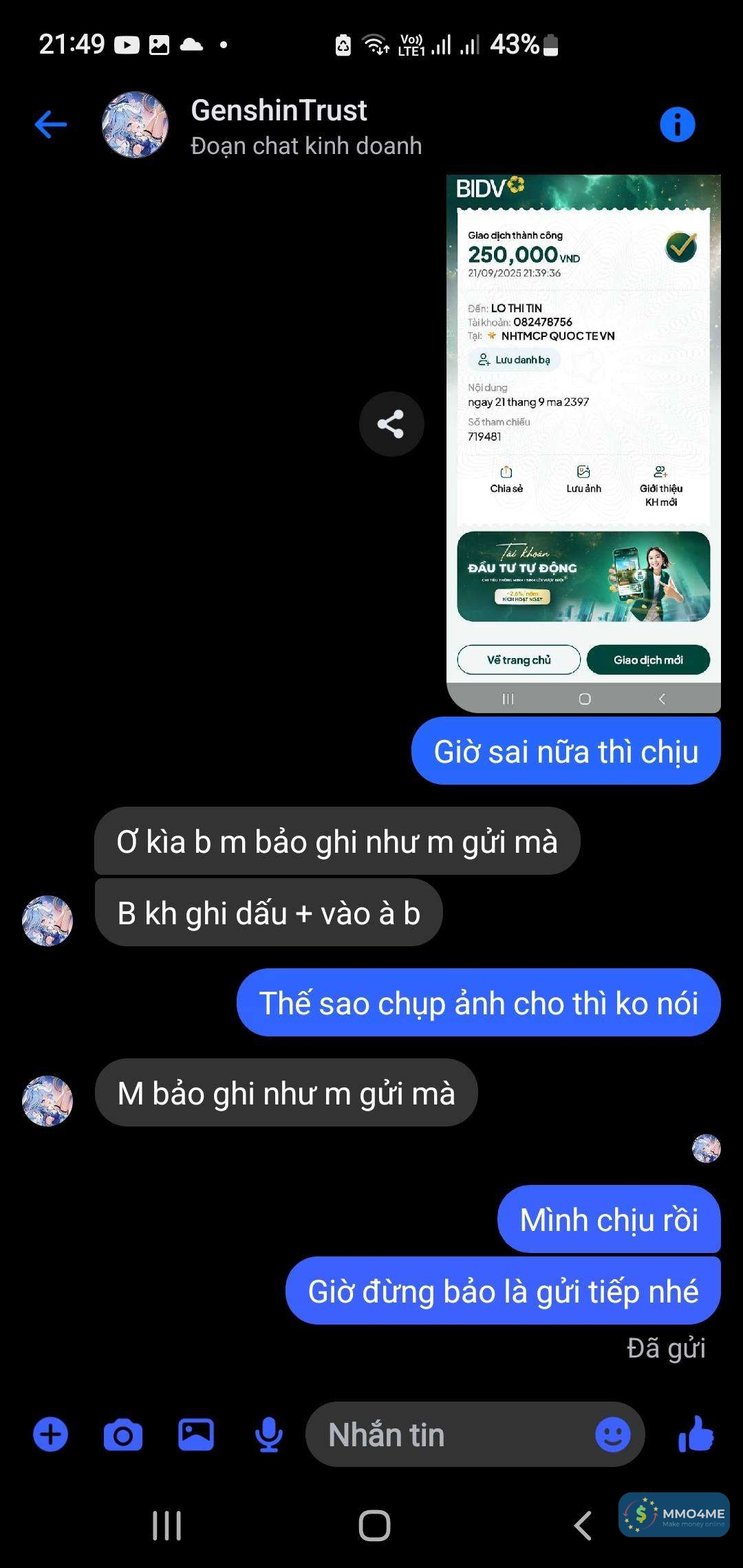Open GenshinTrust conversation info
This screenshot has height=1568, width=743.
(677, 124)
